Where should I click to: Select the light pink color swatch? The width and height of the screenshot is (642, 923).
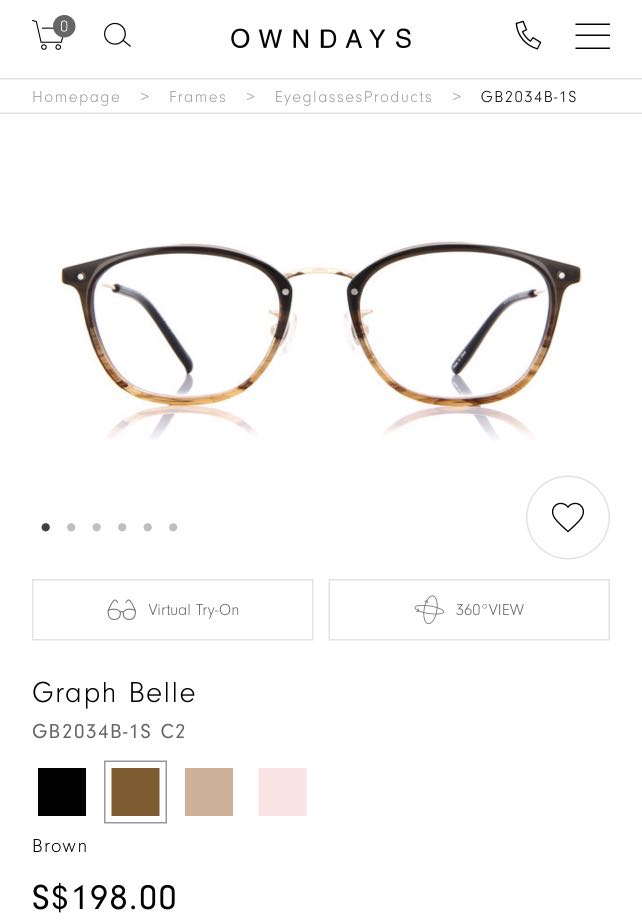[282, 792]
